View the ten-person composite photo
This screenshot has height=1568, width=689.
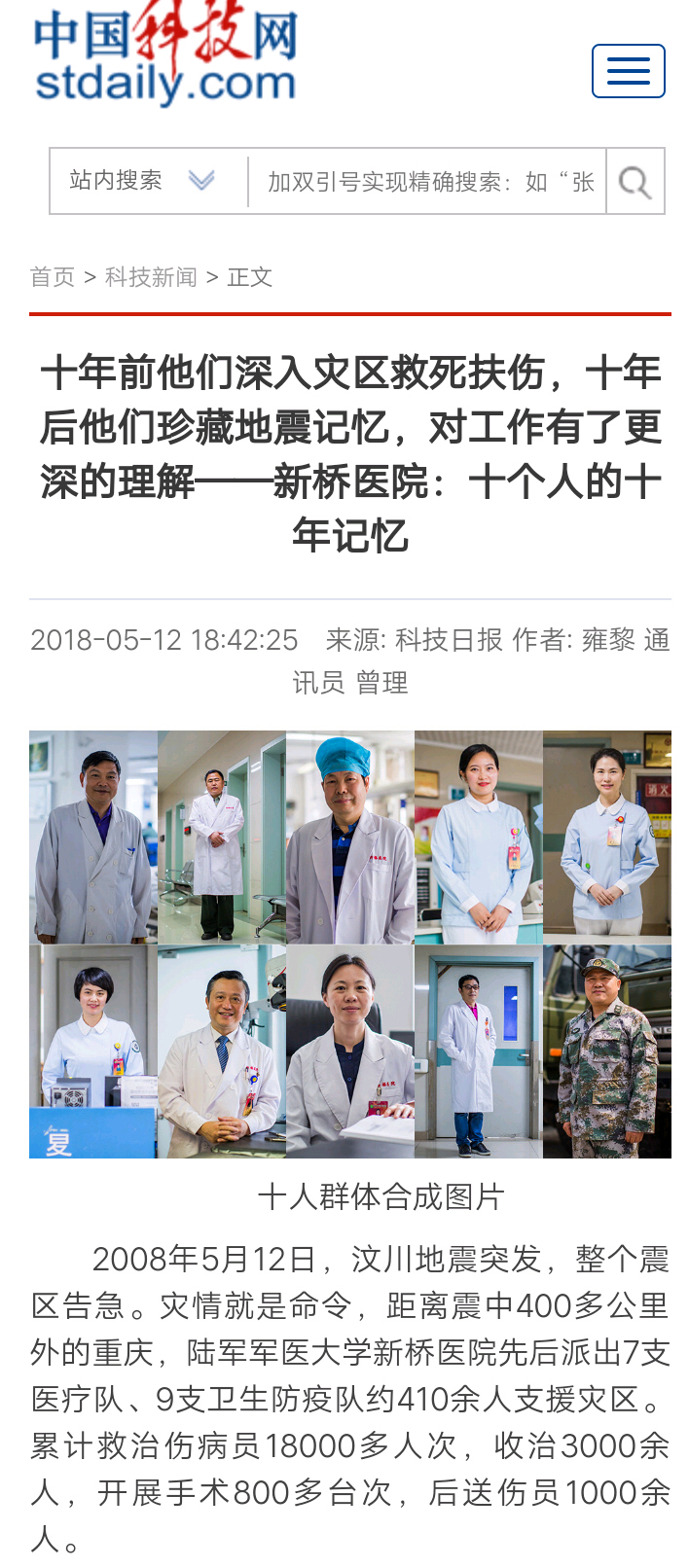coord(350,944)
